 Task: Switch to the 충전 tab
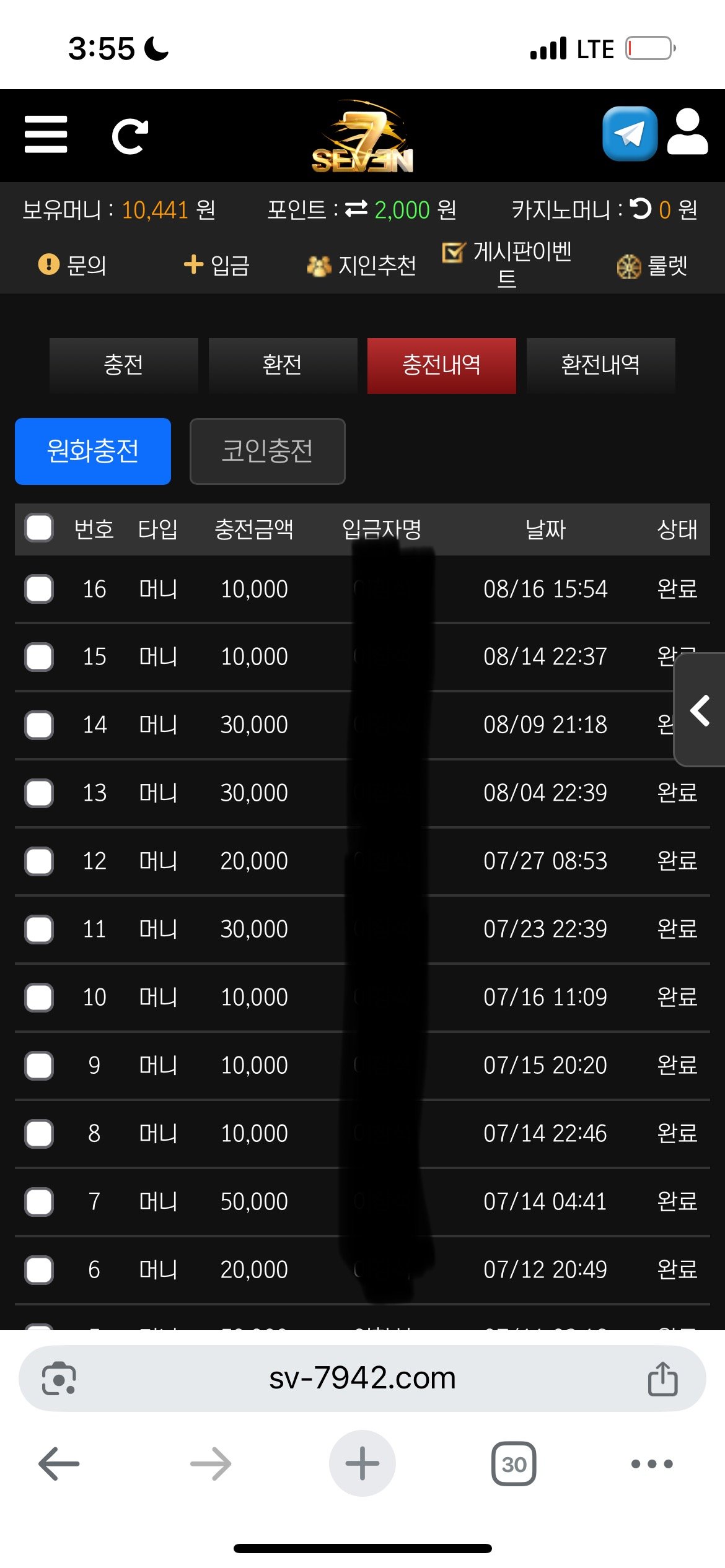(x=124, y=365)
